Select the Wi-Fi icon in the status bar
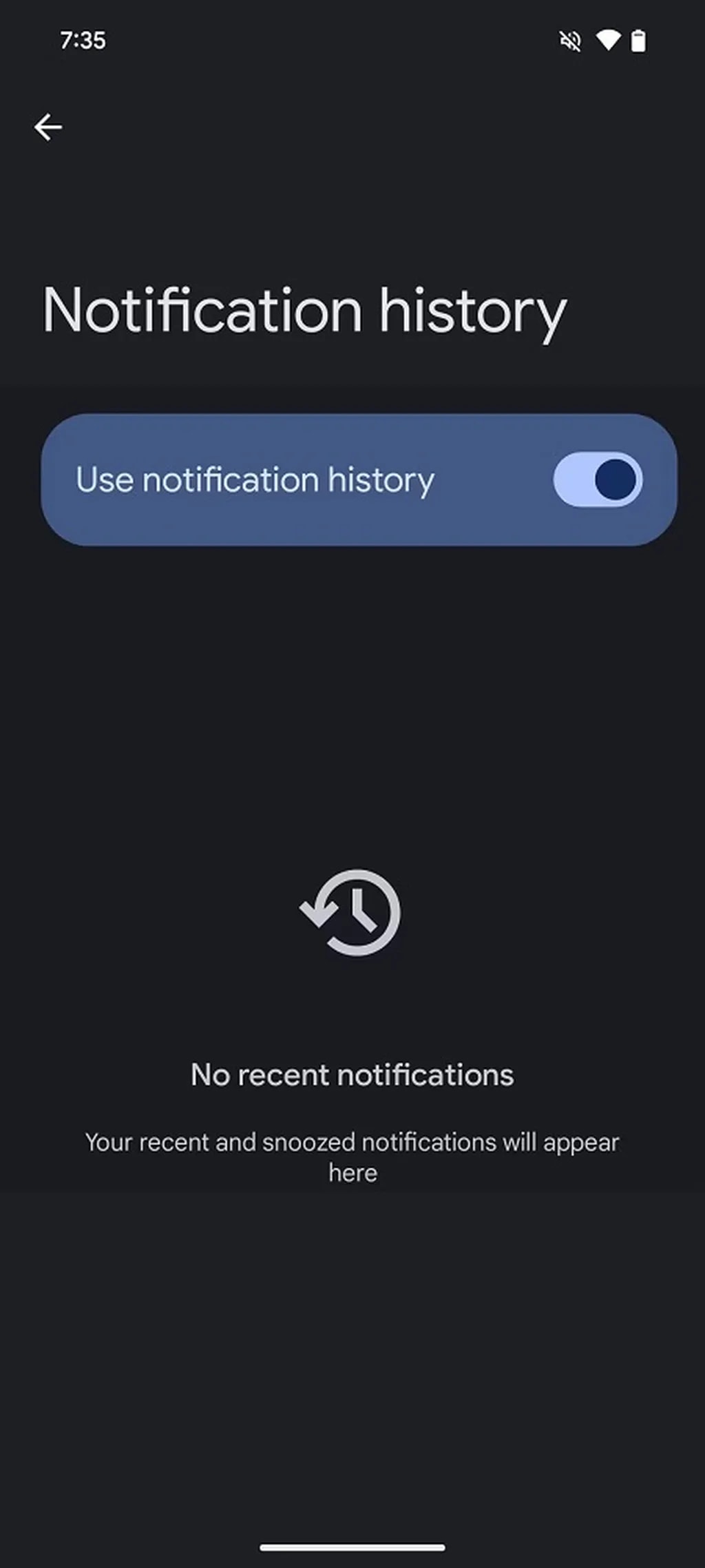 [x=609, y=41]
